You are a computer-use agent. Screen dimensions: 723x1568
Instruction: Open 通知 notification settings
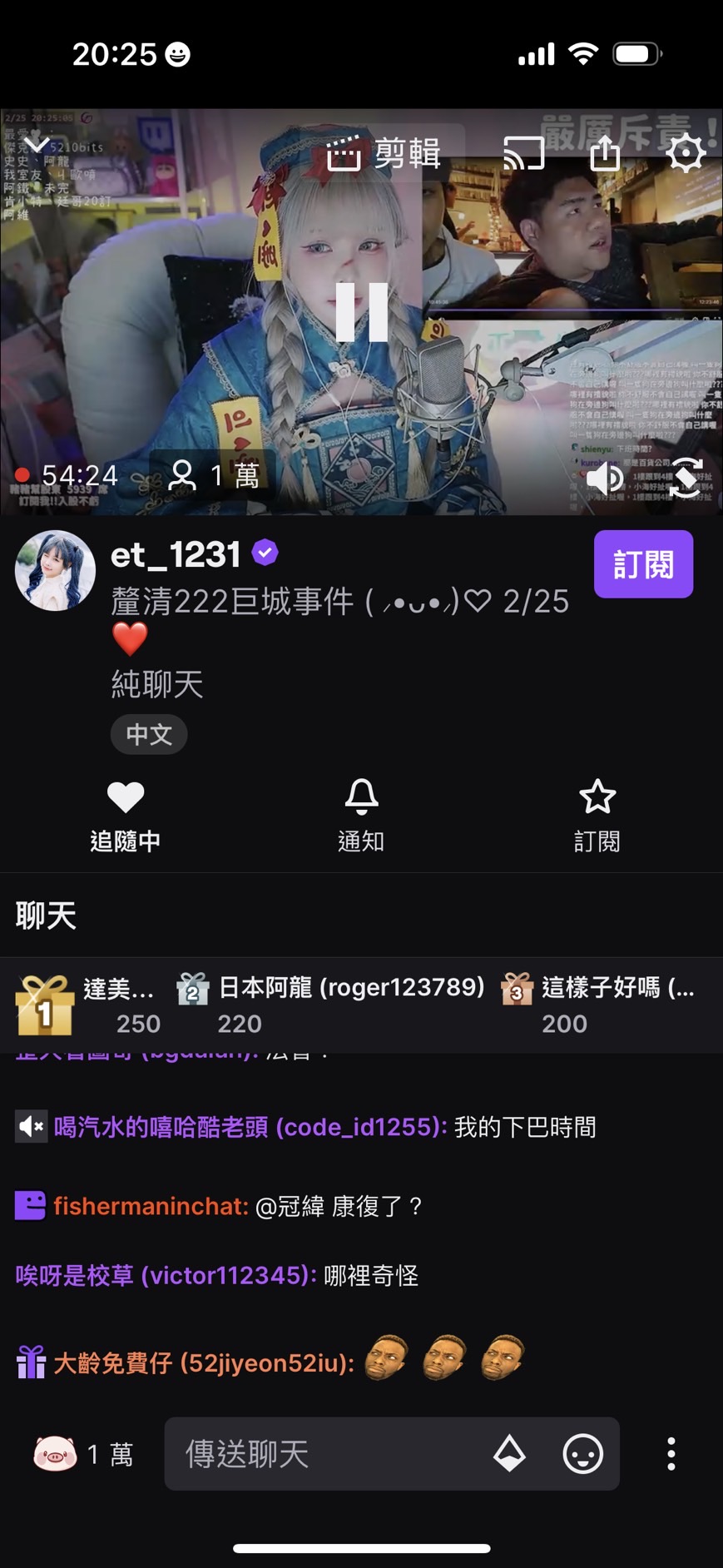point(361,816)
